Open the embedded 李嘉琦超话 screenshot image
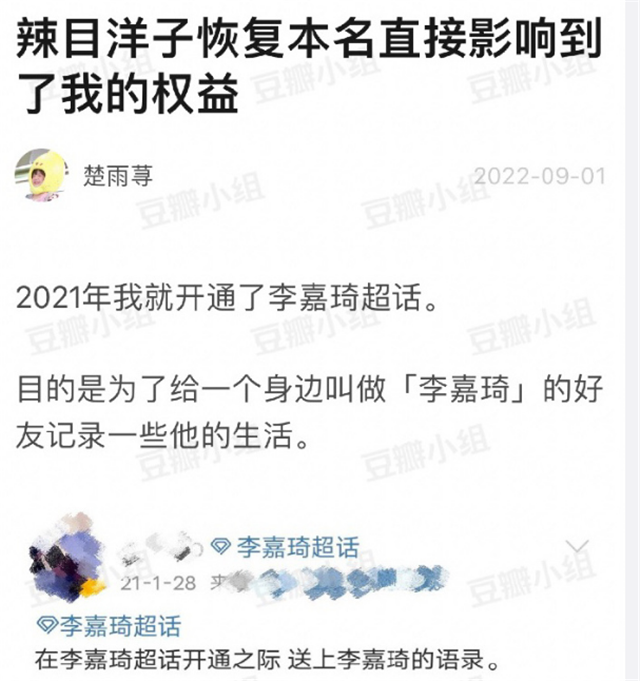 click(x=320, y=600)
